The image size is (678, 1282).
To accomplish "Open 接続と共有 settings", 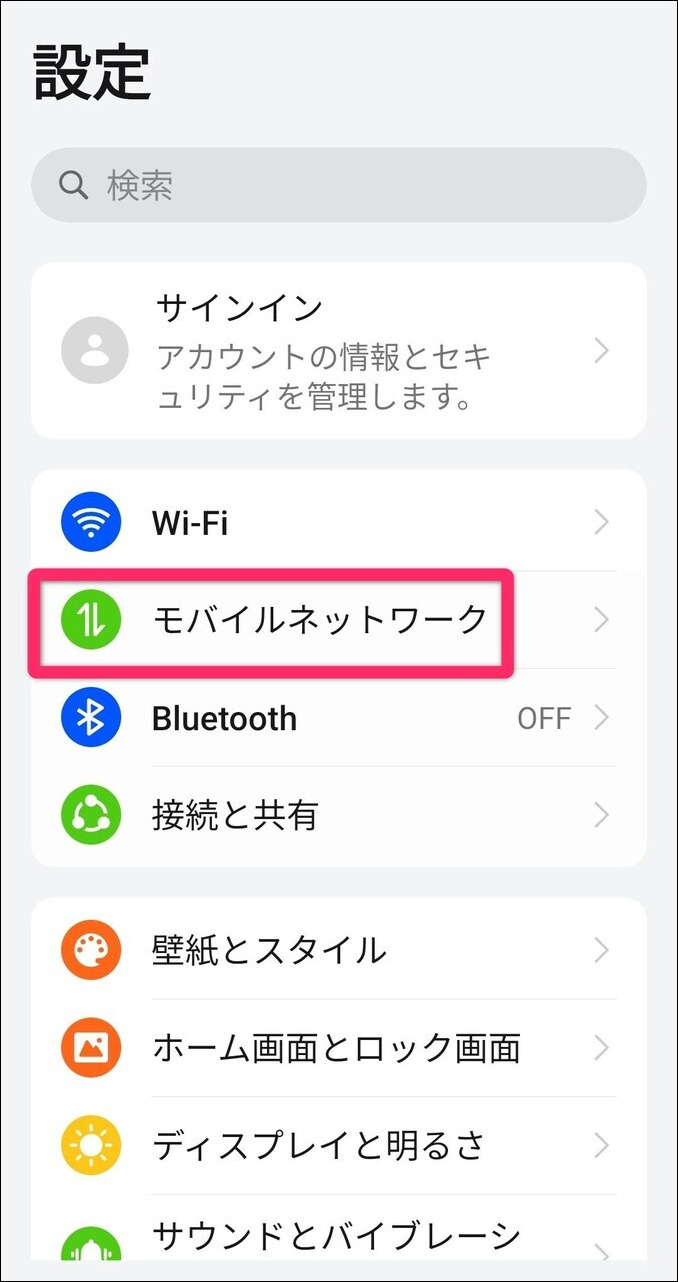I will tap(338, 815).
